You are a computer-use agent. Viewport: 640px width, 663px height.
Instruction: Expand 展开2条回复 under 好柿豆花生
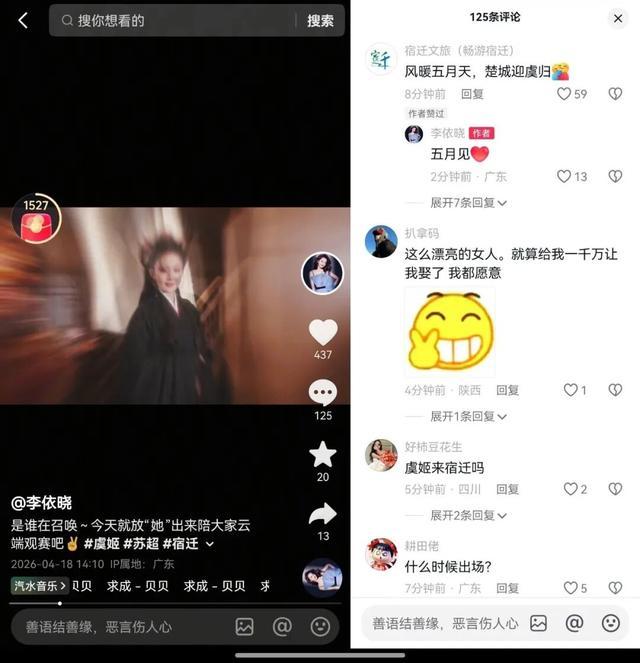pos(468,515)
